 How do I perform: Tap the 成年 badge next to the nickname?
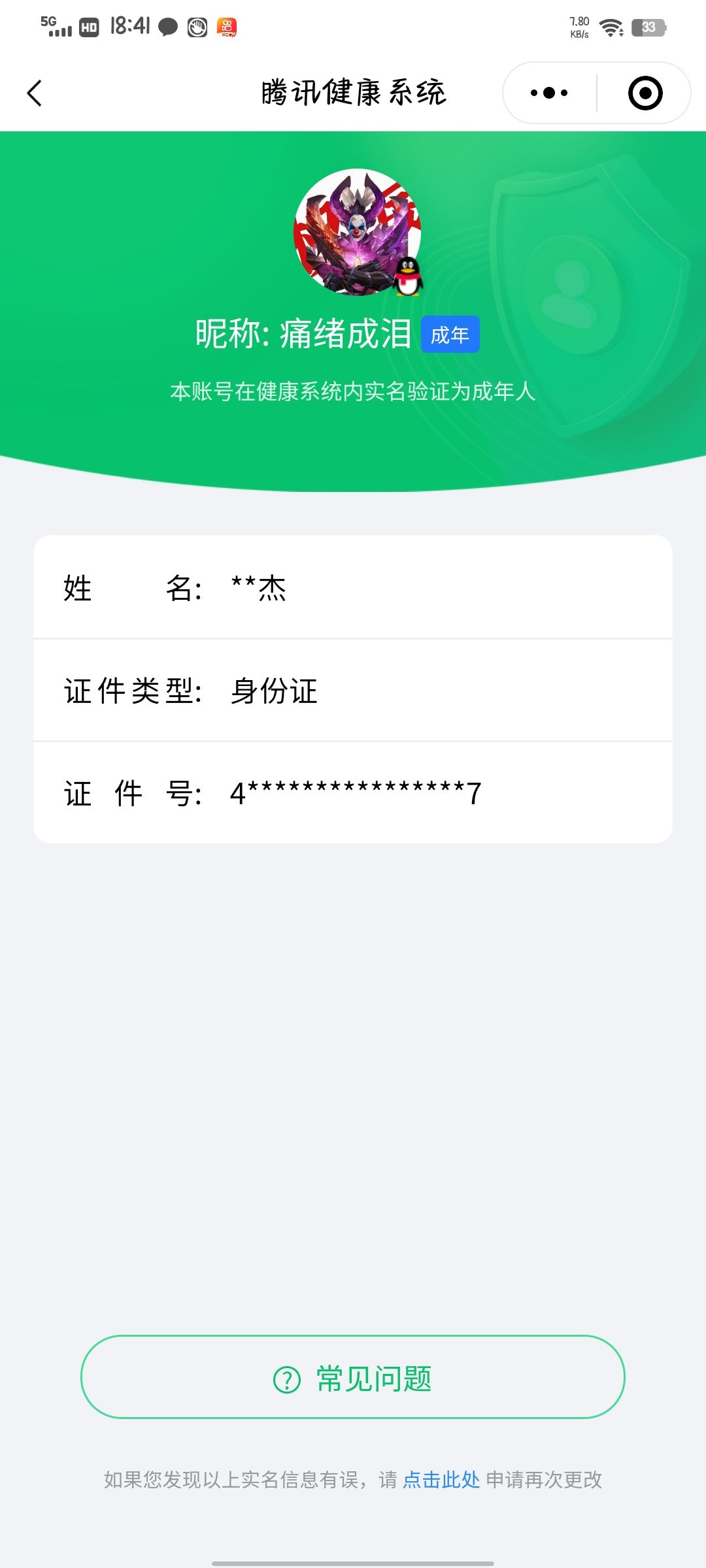450,334
